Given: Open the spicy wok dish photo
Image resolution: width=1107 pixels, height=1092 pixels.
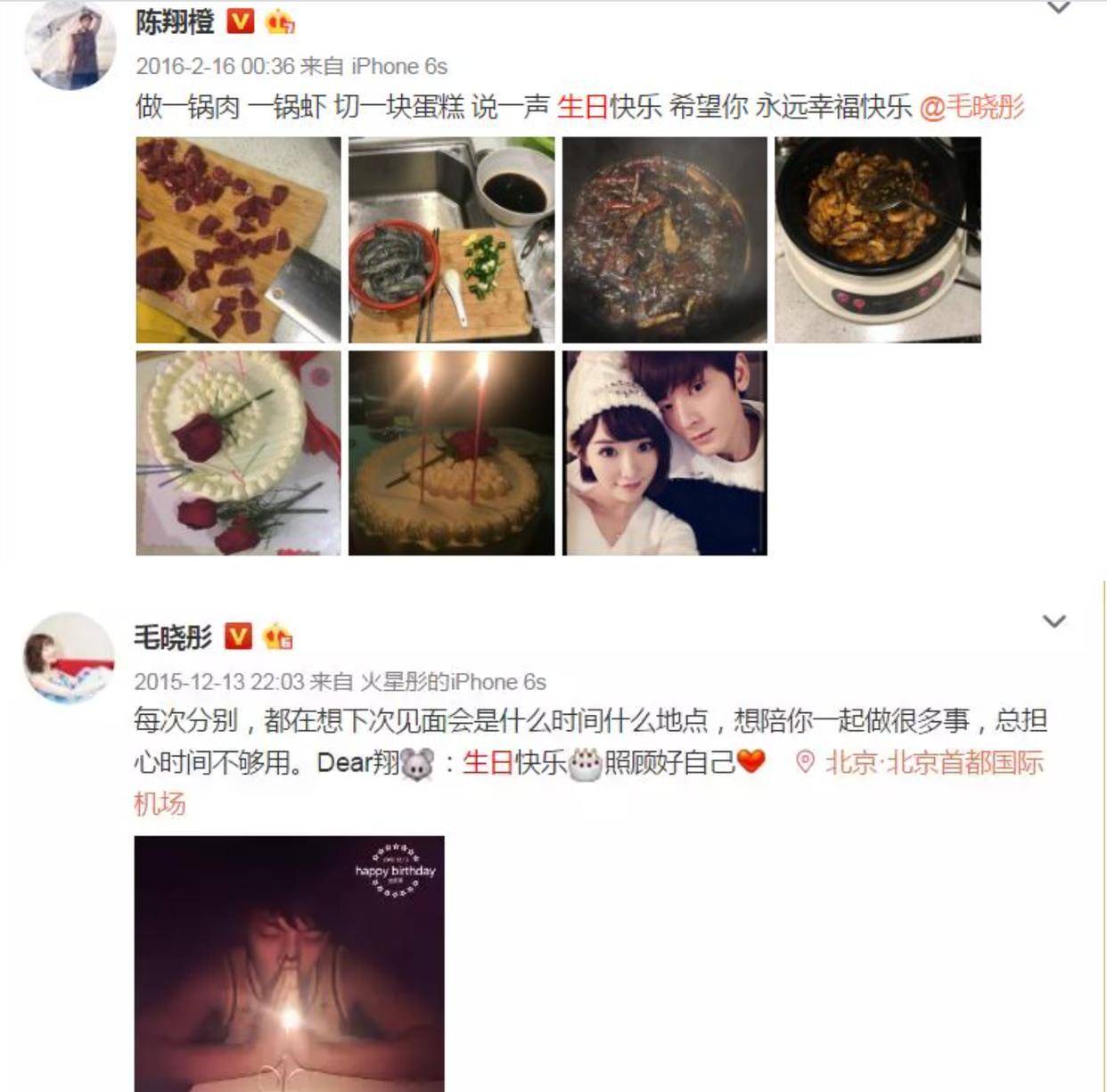Looking at the screenshot, I should (x=664, y=240).
